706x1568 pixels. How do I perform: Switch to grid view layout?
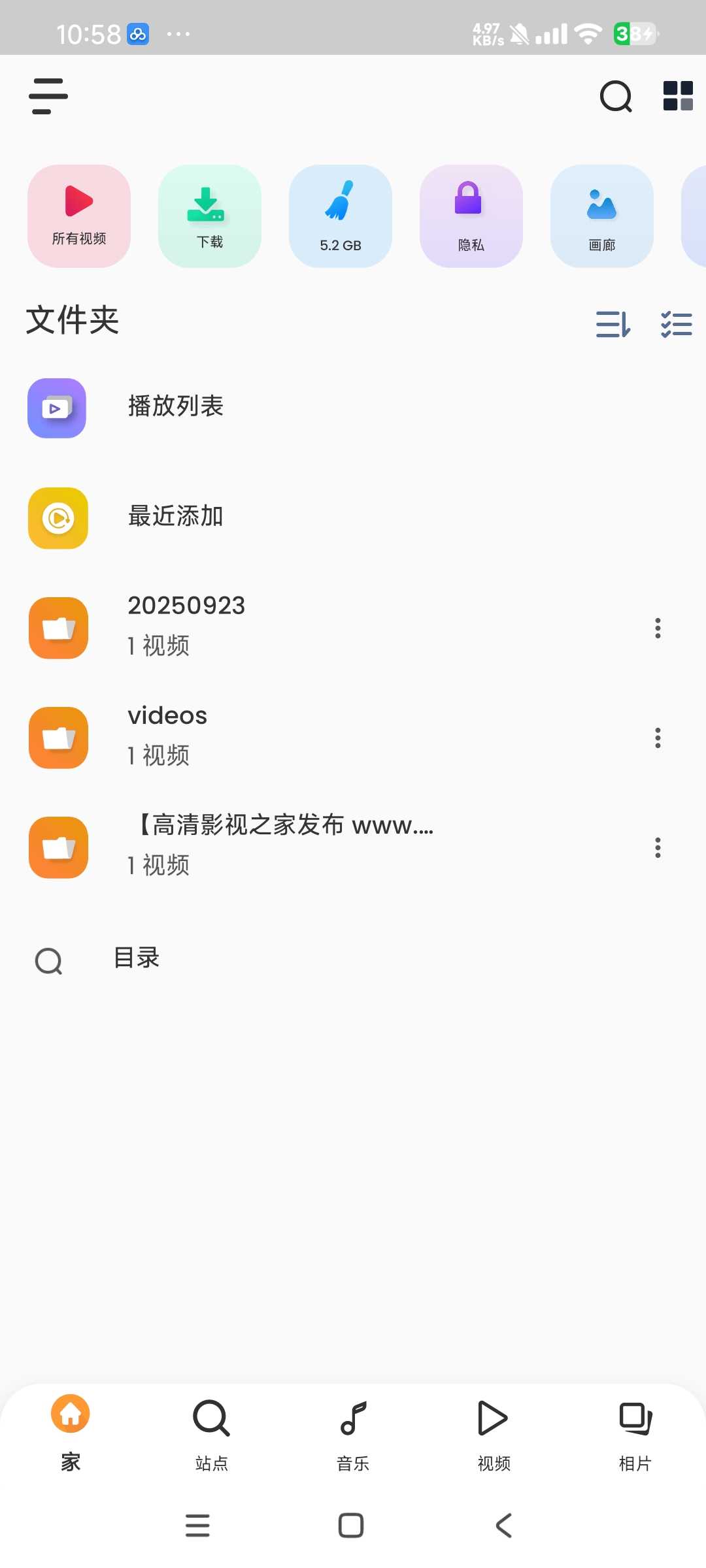point(678,97)
